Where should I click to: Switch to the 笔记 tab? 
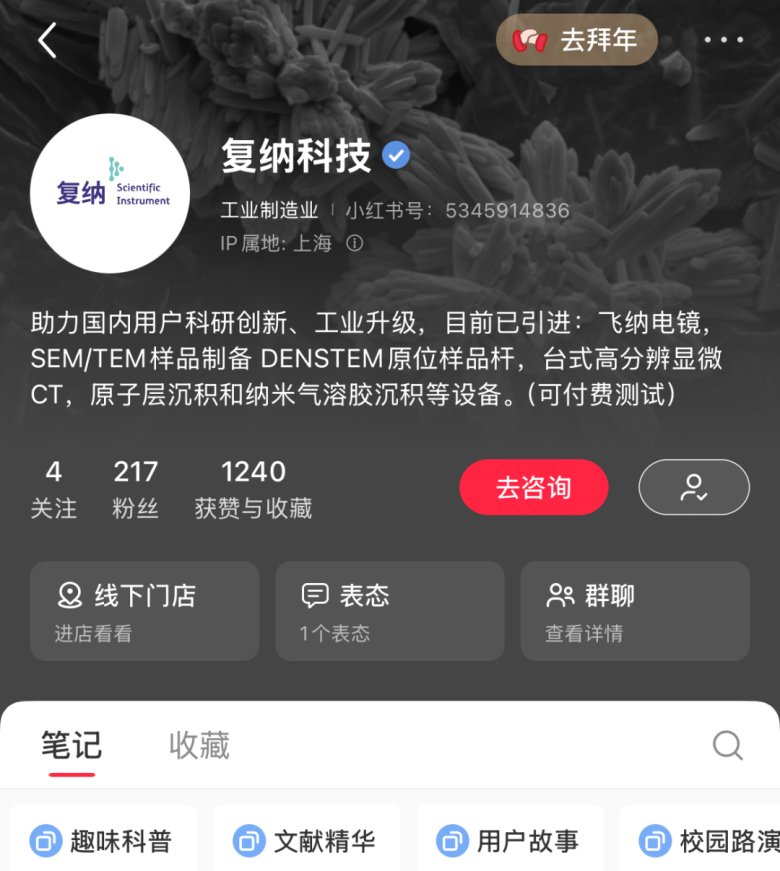click(71, 745)
